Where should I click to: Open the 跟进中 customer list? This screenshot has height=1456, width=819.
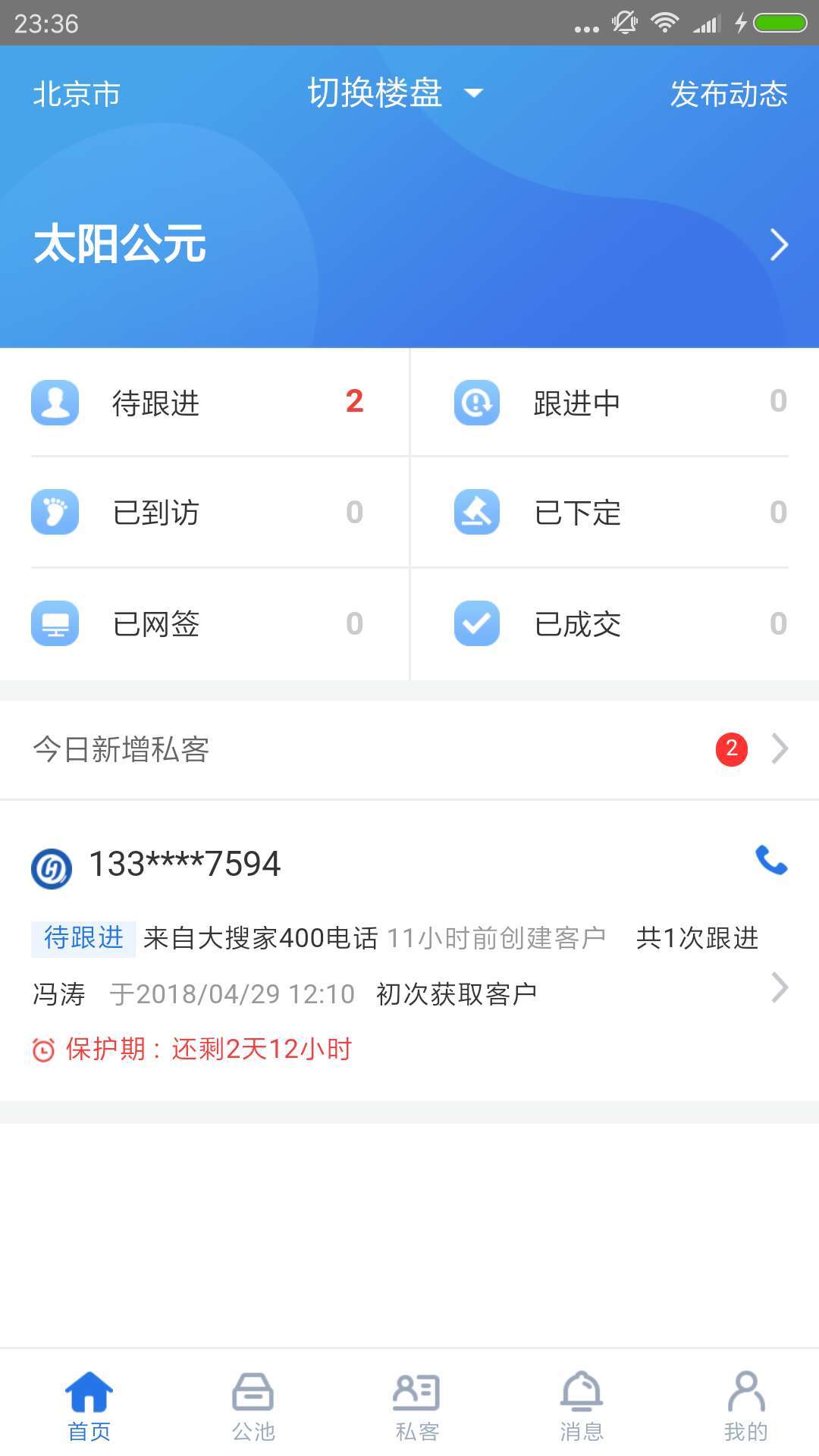click(x=615, y=402)
